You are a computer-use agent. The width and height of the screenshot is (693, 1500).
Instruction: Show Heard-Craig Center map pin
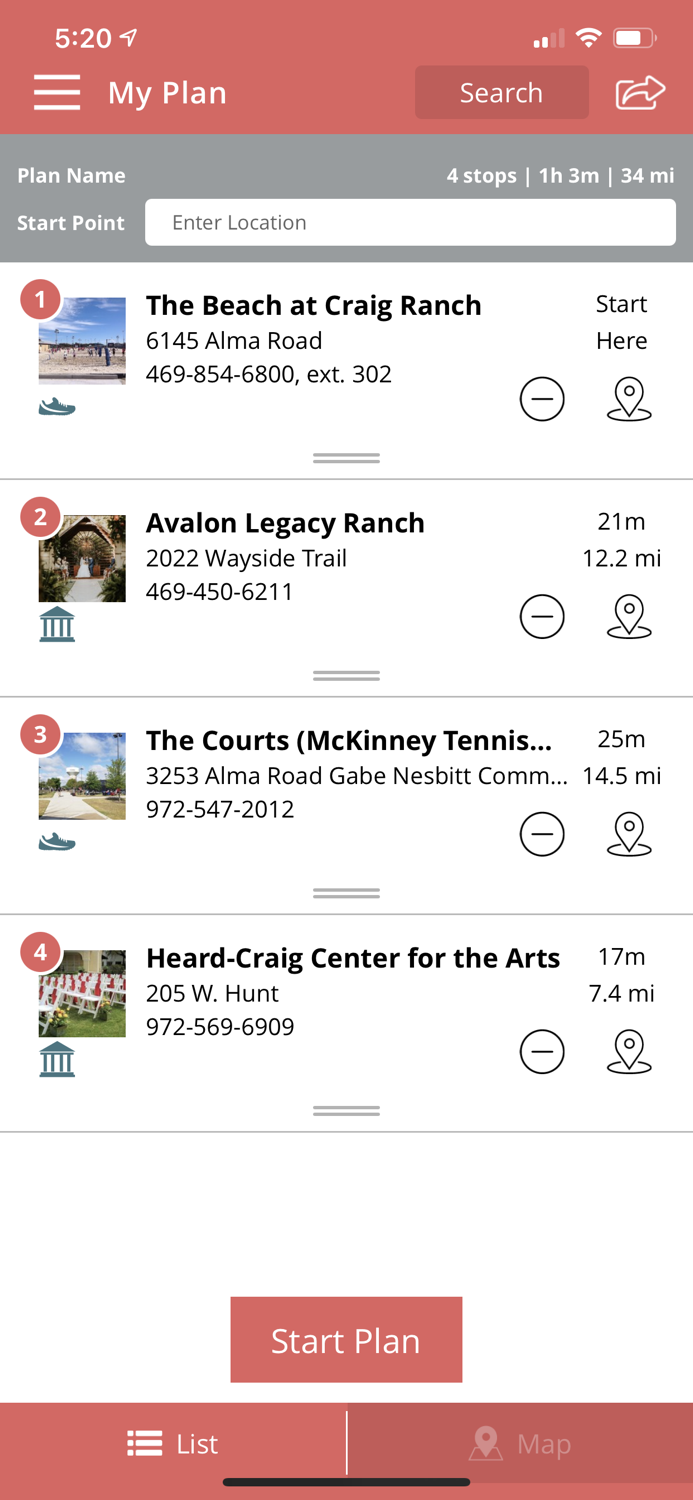tap(629, 1051)
